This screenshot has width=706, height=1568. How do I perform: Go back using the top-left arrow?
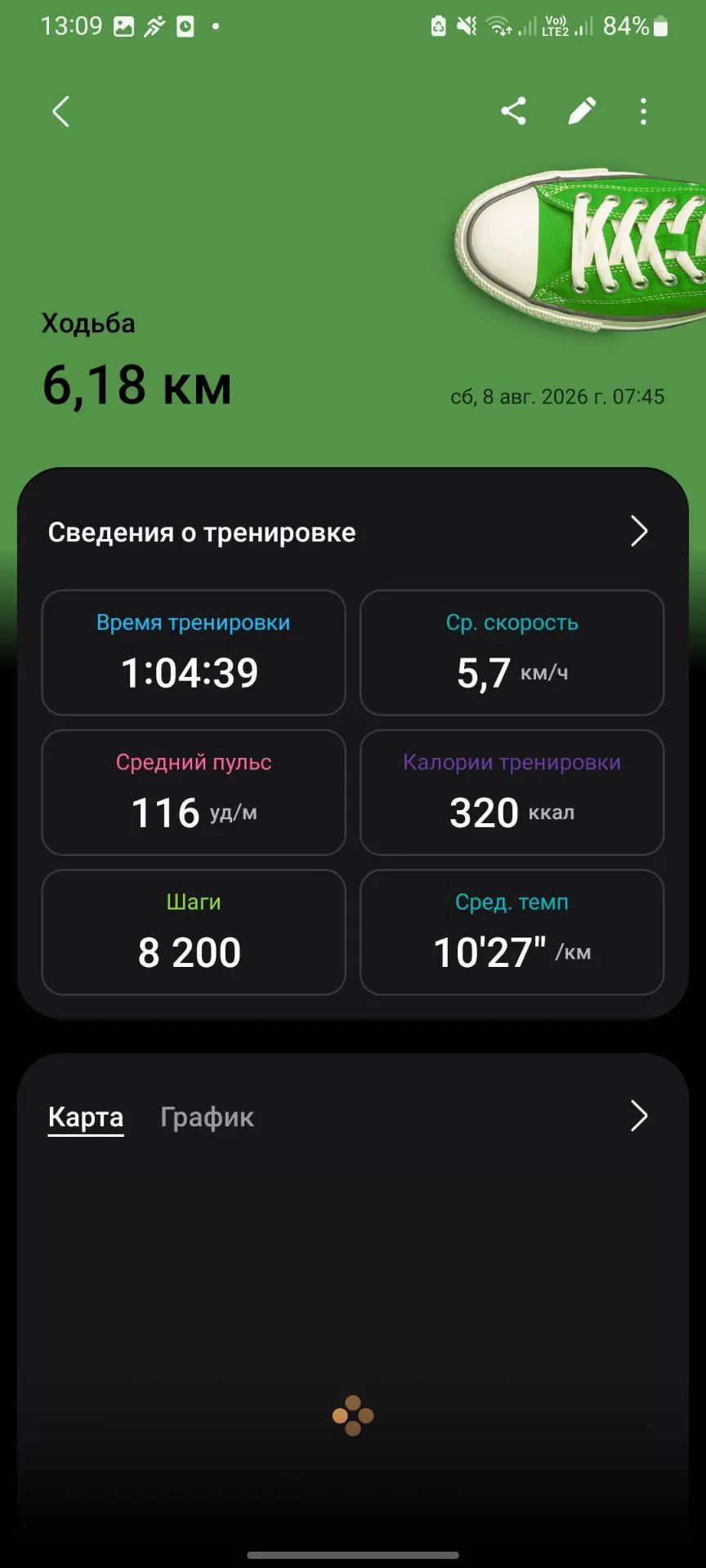coord(61,112)
